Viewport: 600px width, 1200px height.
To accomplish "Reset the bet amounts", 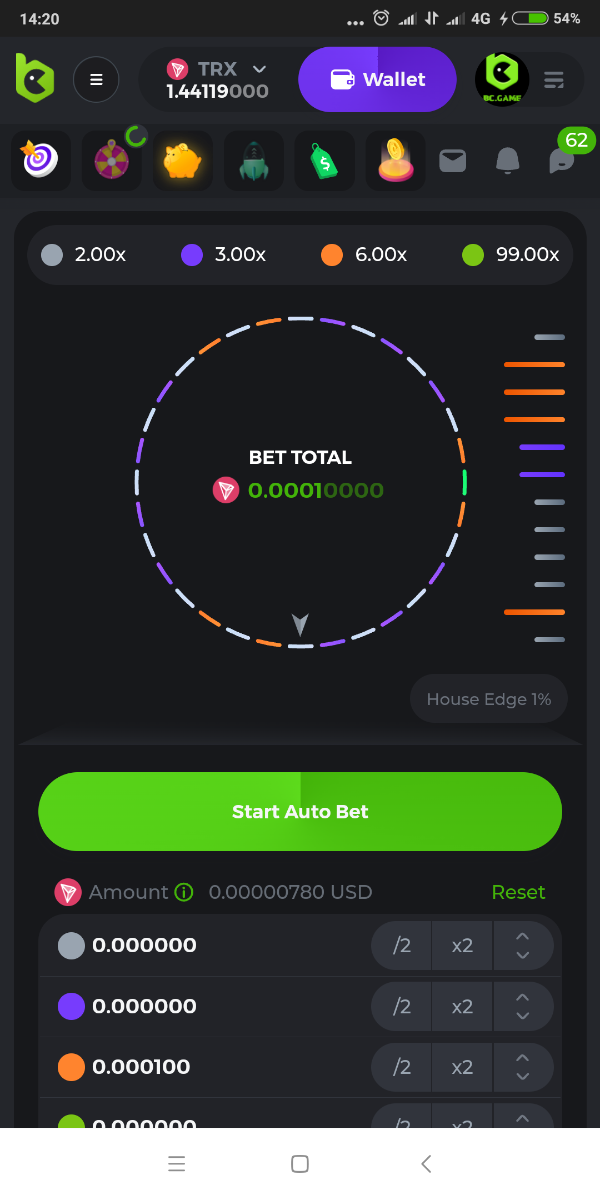I will pos(518,892).
